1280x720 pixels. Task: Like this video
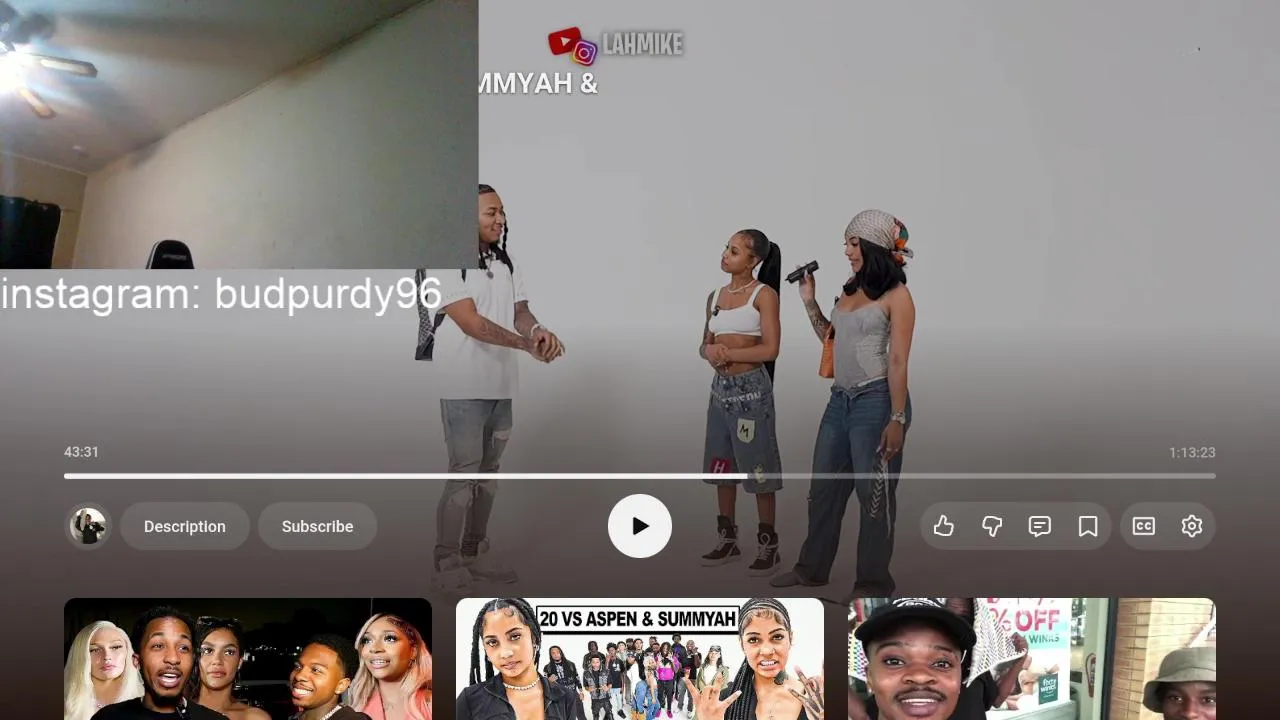tap(944, 526)
